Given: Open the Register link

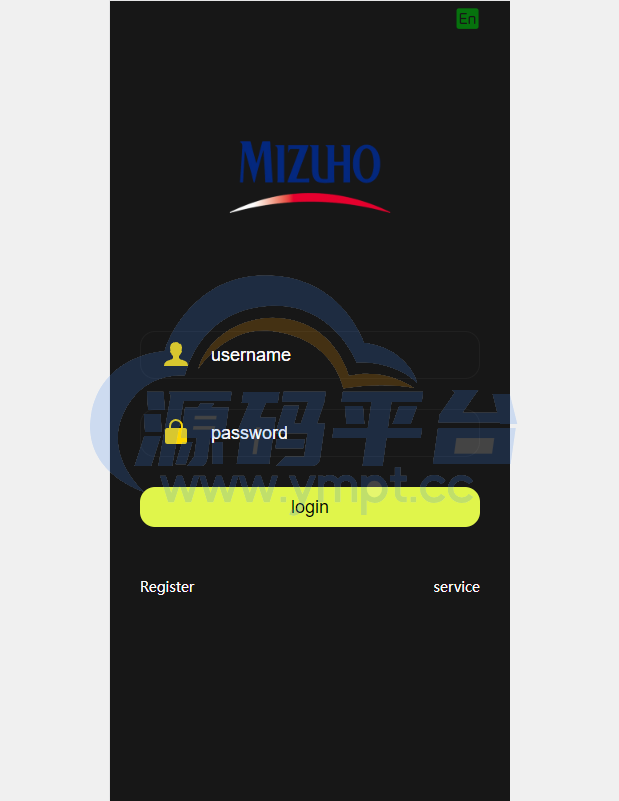Looking at the screenshot, I should tap(167, 587).
